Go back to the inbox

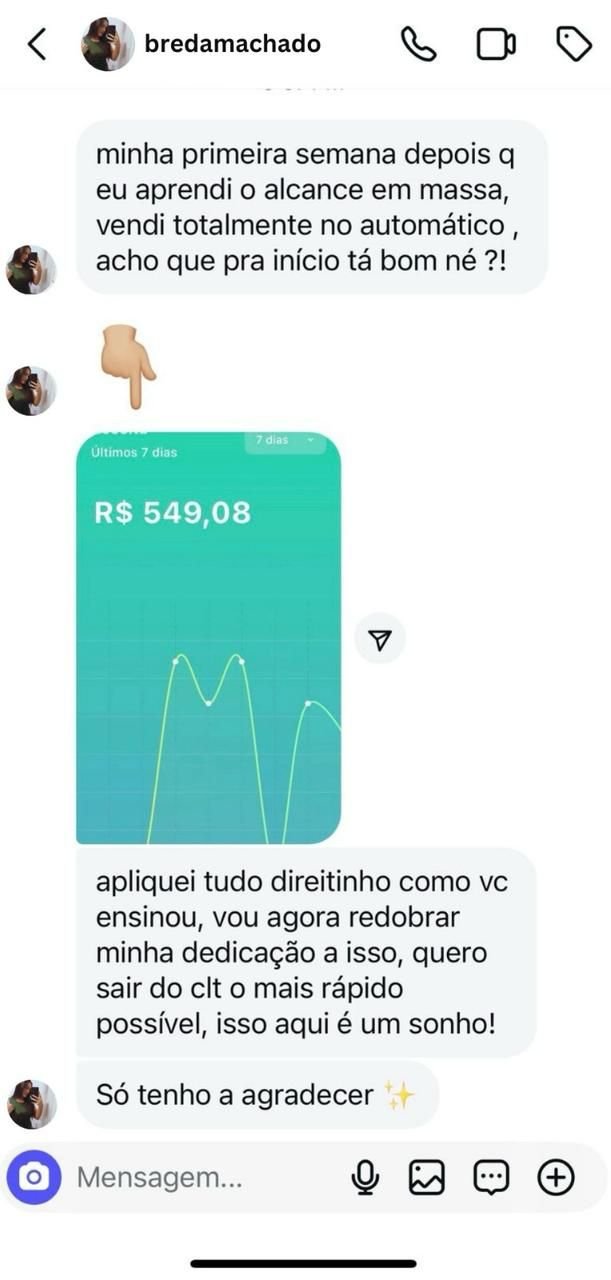click(x=37, y=44)
